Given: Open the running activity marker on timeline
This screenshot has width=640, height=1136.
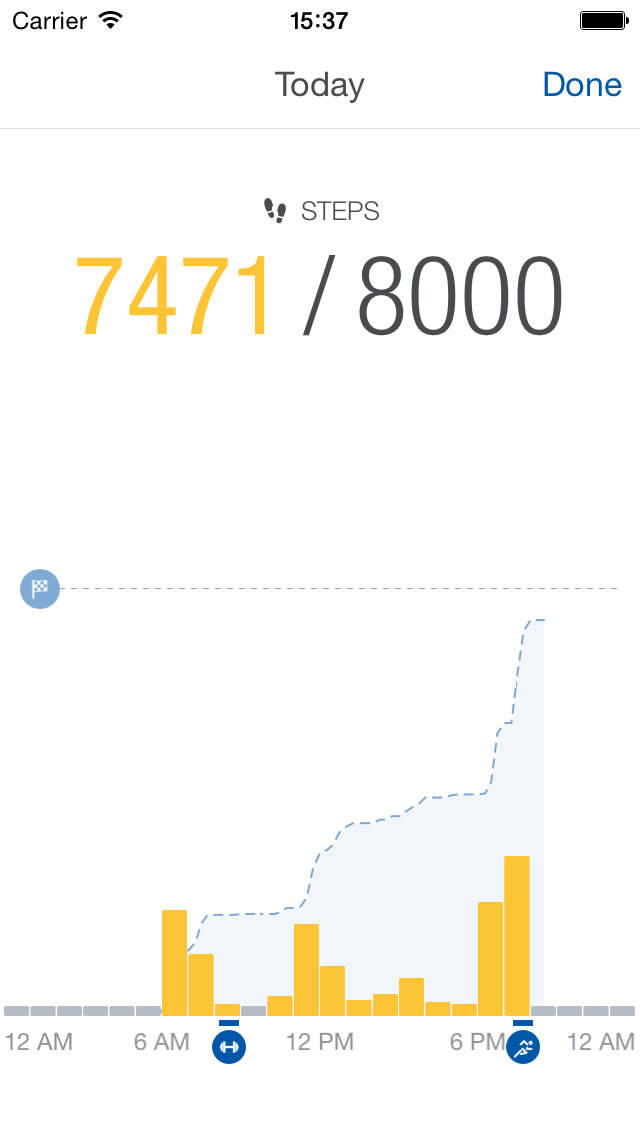Looking at the screenshot, I should click(523, 1046).
